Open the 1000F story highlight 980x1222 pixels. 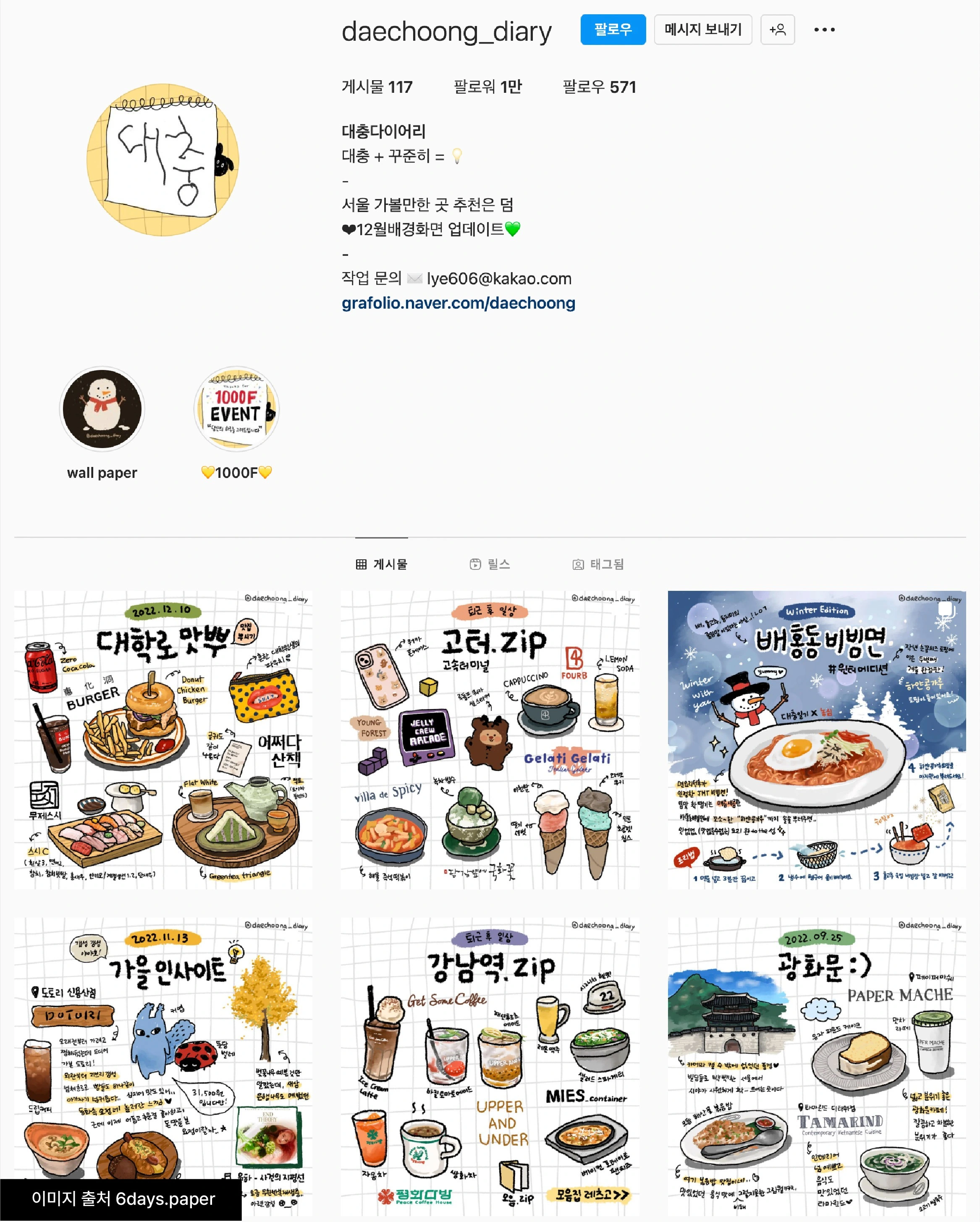[x=236, y=409]
